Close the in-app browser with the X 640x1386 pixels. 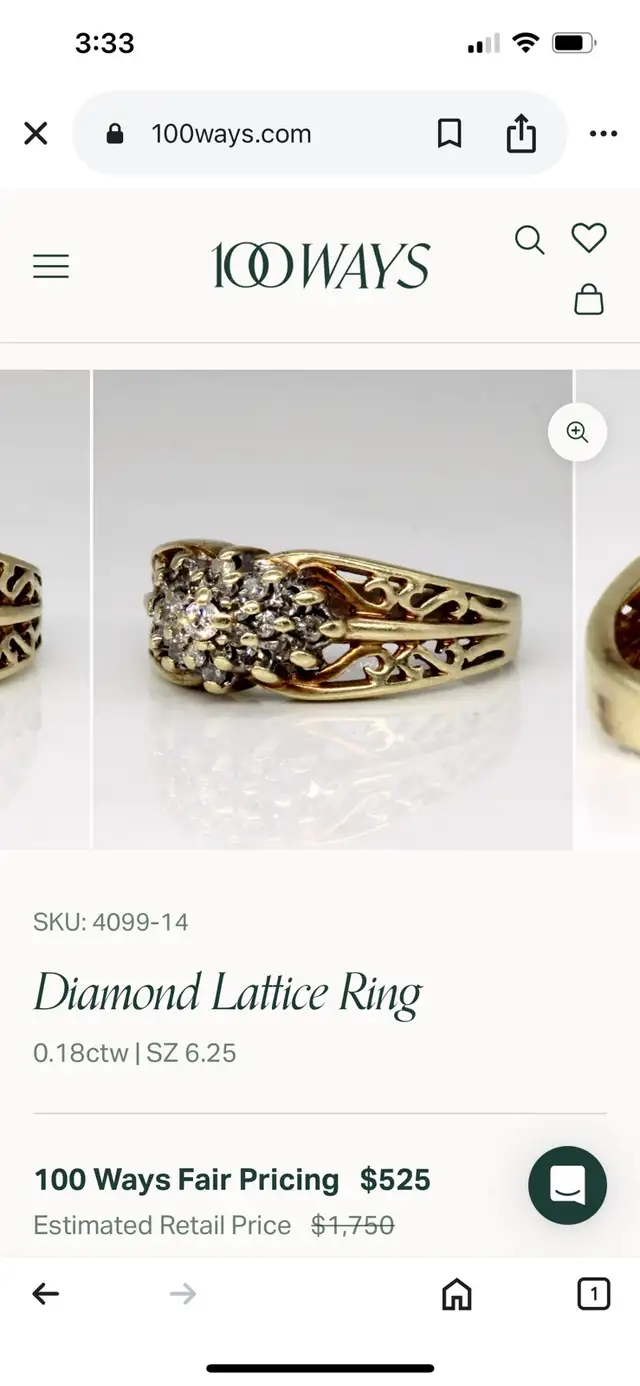coord(36,134)
